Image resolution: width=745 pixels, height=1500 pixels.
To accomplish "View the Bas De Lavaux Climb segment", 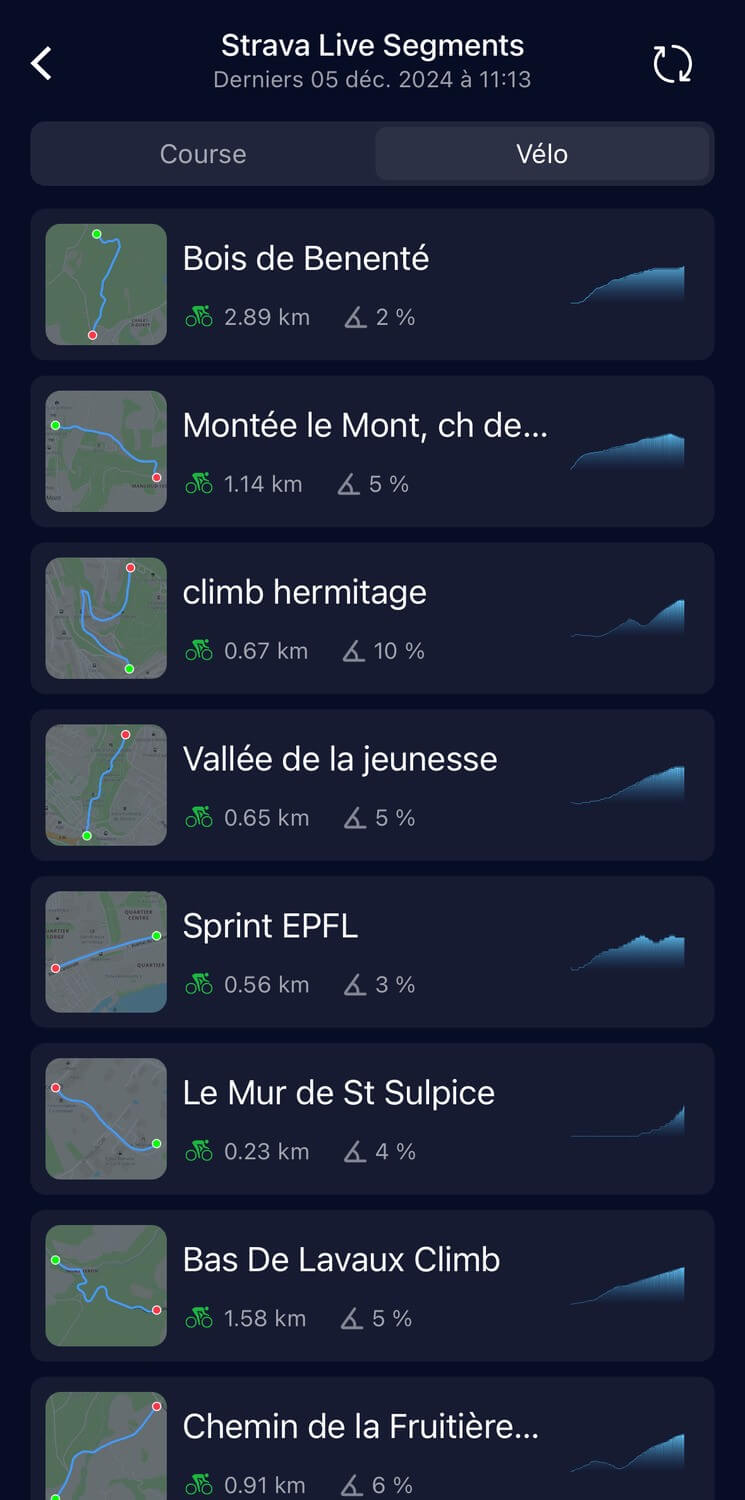I will pos(372,1286).
